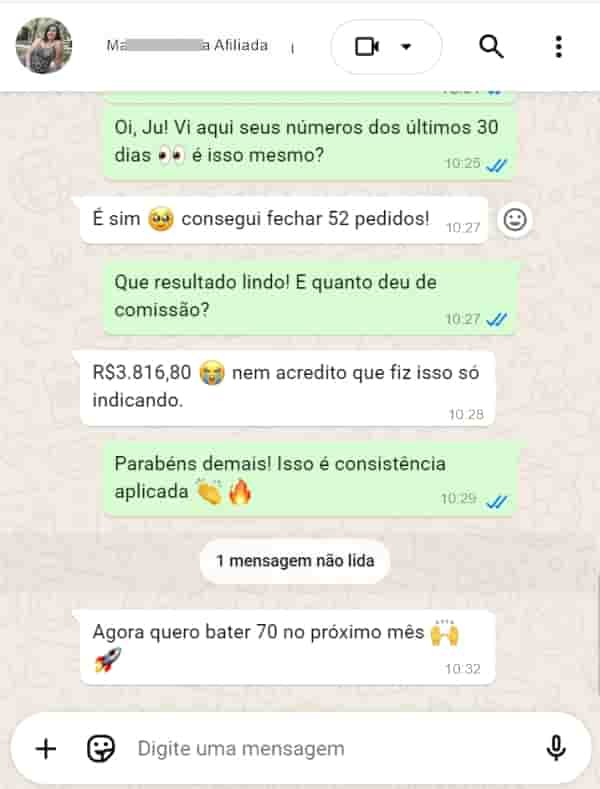Viewport: 600px width, 789px height.
Task: Open the sticker and emoji picker
Action: (x=101, y=748)
